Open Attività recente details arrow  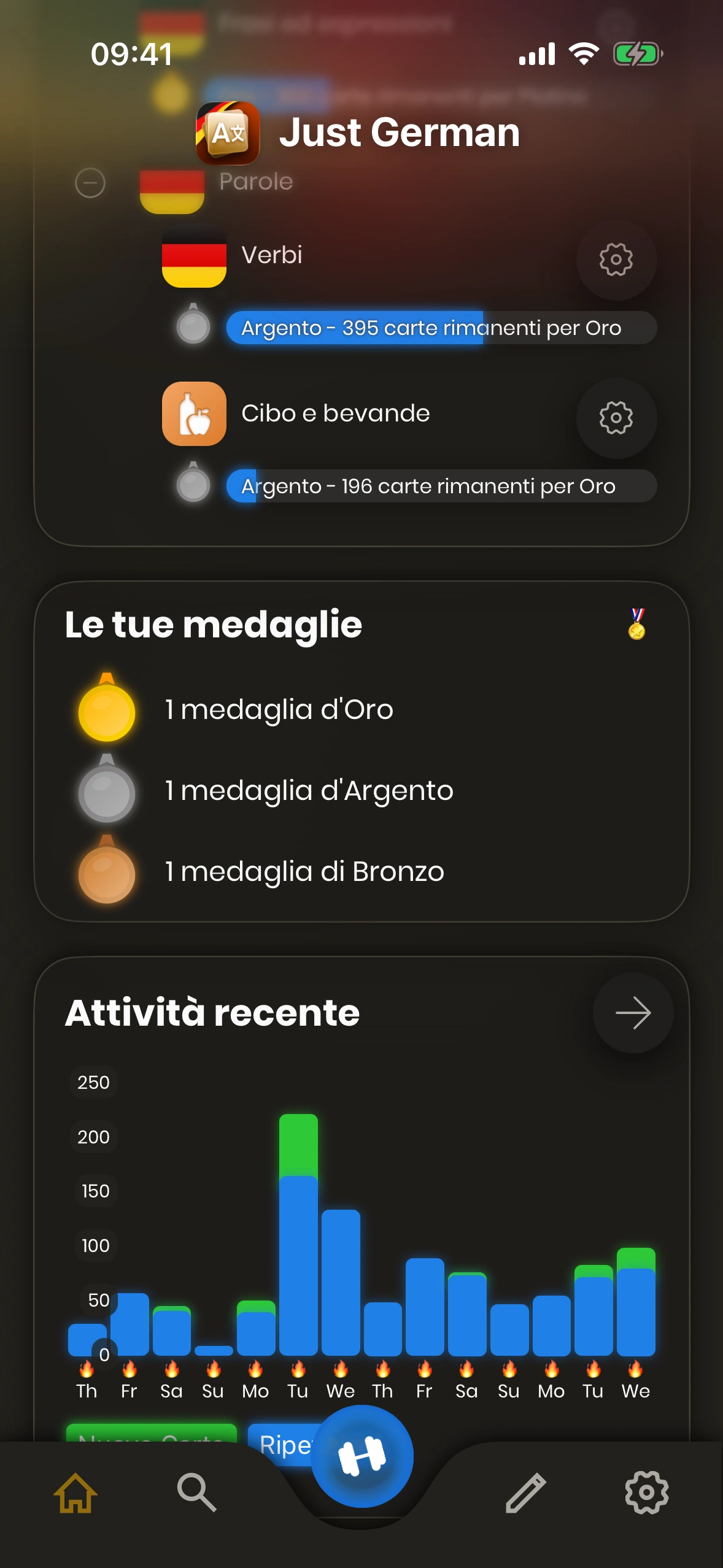point(633,1013)
